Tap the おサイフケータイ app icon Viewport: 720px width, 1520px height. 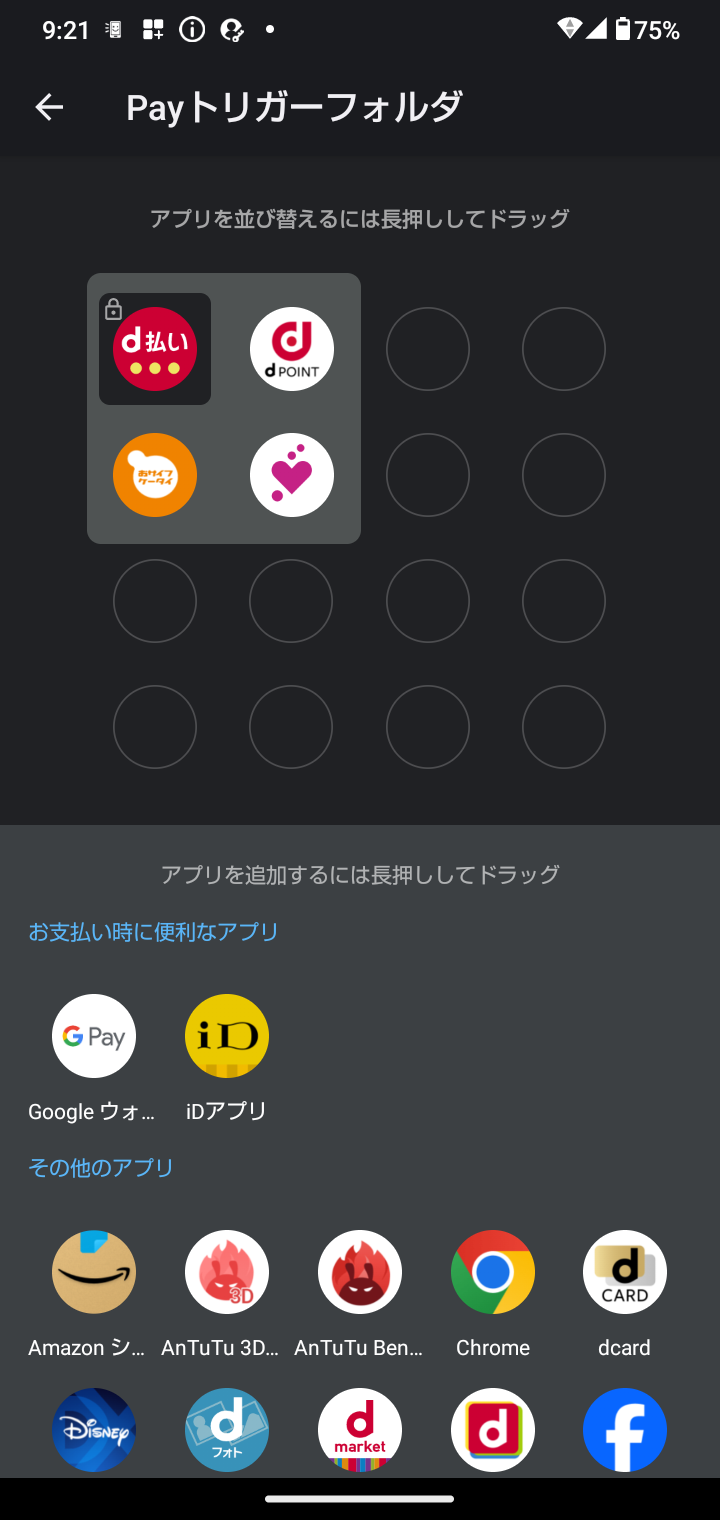pyautogui.click(x=155, y=475)
